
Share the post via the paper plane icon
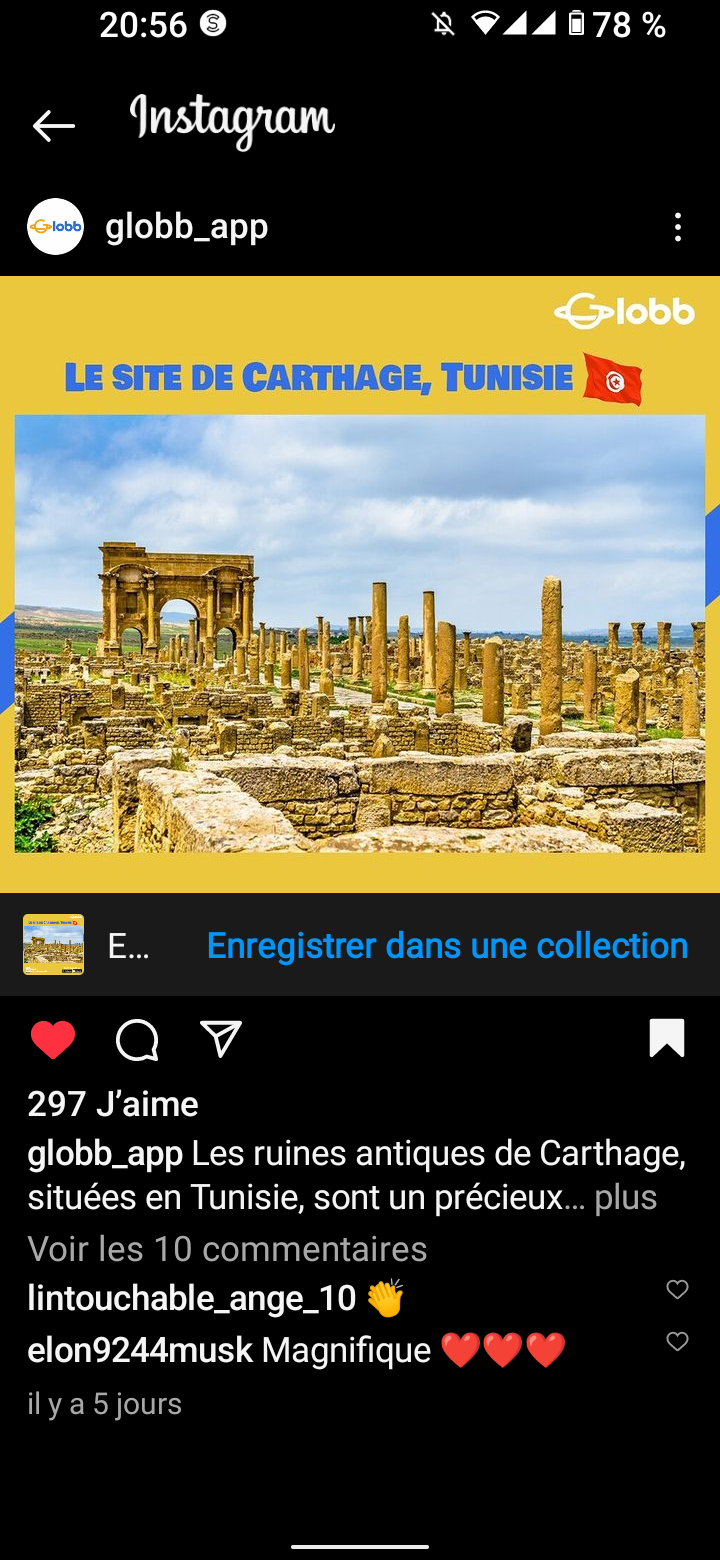[220, 1039]
